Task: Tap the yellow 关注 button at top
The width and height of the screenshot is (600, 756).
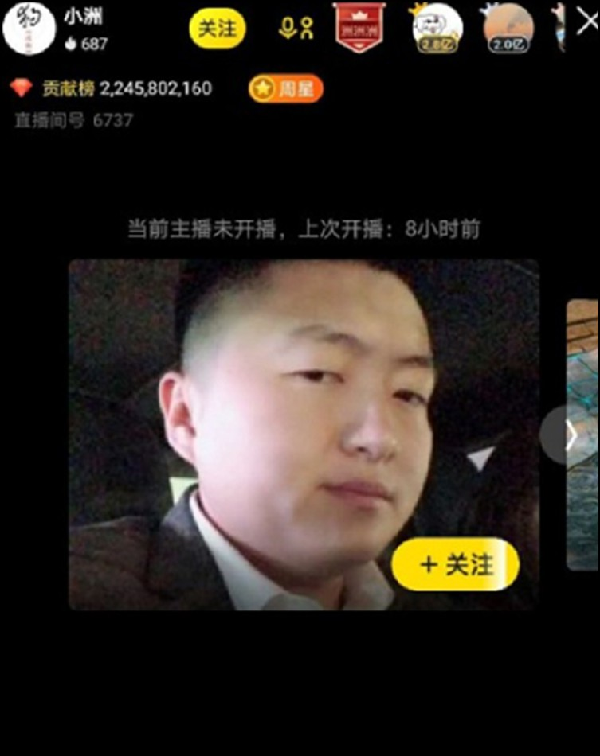Action: point(217,29)
